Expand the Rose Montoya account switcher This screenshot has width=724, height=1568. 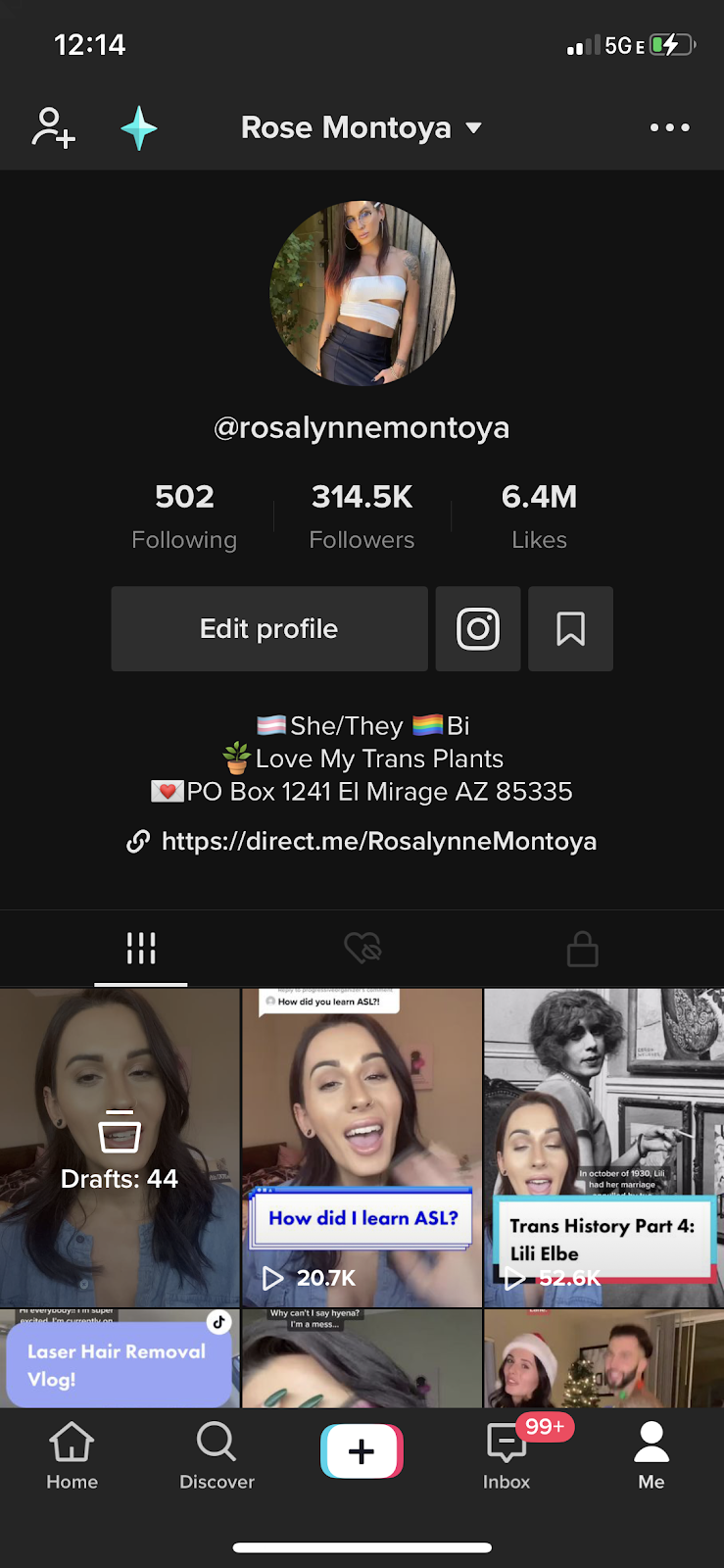pyautogui.click(x=362, y=127)
